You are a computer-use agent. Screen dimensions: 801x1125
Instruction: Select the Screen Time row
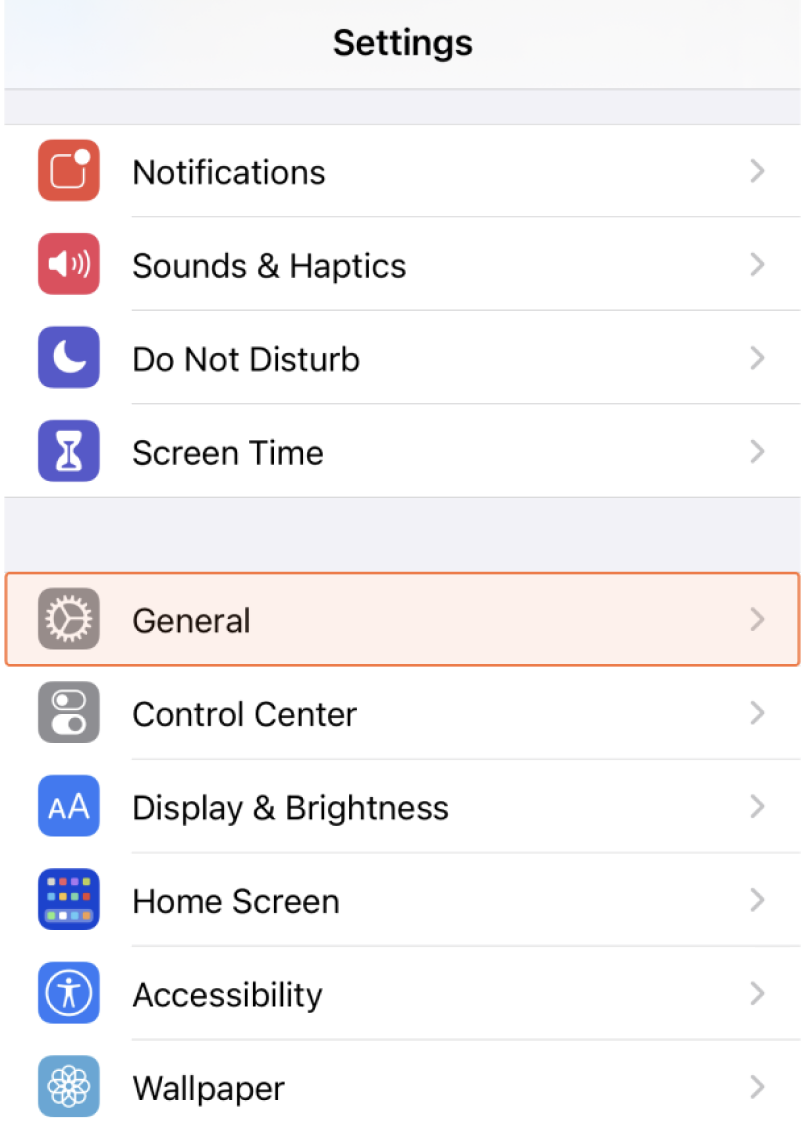point(400,452)
